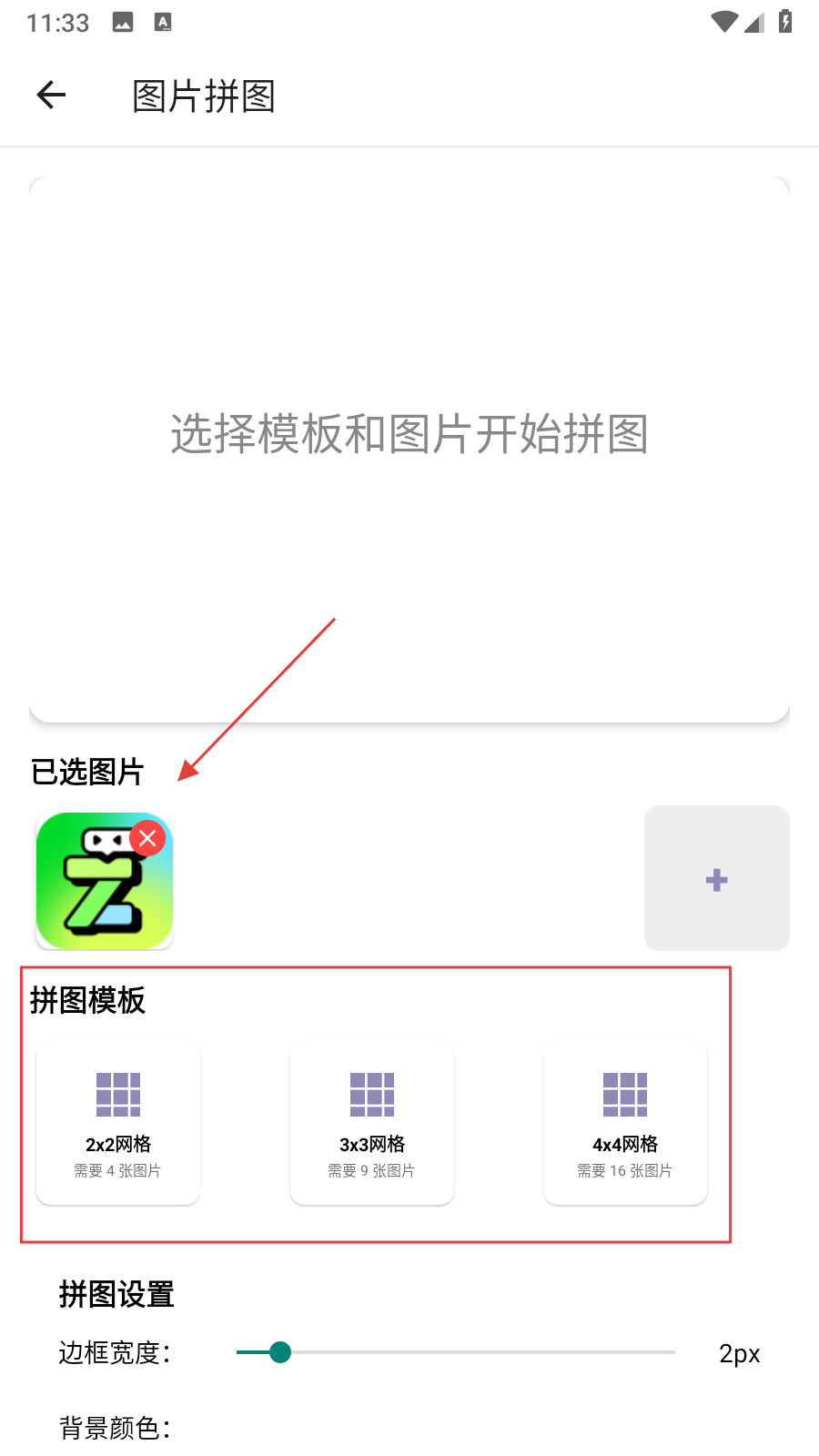Image resolution: width=819 pixels, height=1456 pixels.
Task: Select the 2x2网格 template
Action: (x=118, y=1123)
